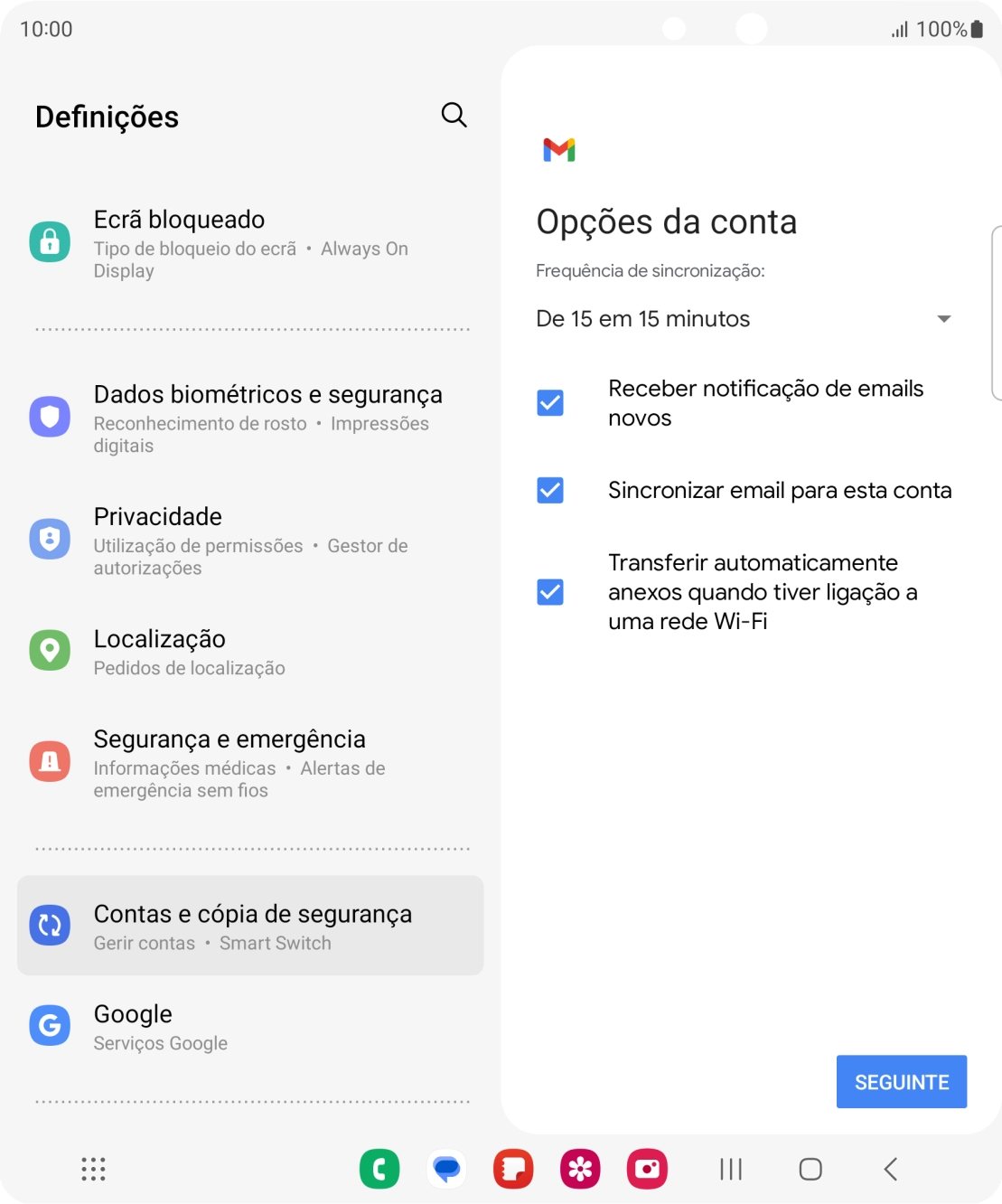The width and height of the screenshot is (1002, 1204).
Task: Tap the Samsung Messages icon in taskbar
Action: click(x=446, y=1169)
